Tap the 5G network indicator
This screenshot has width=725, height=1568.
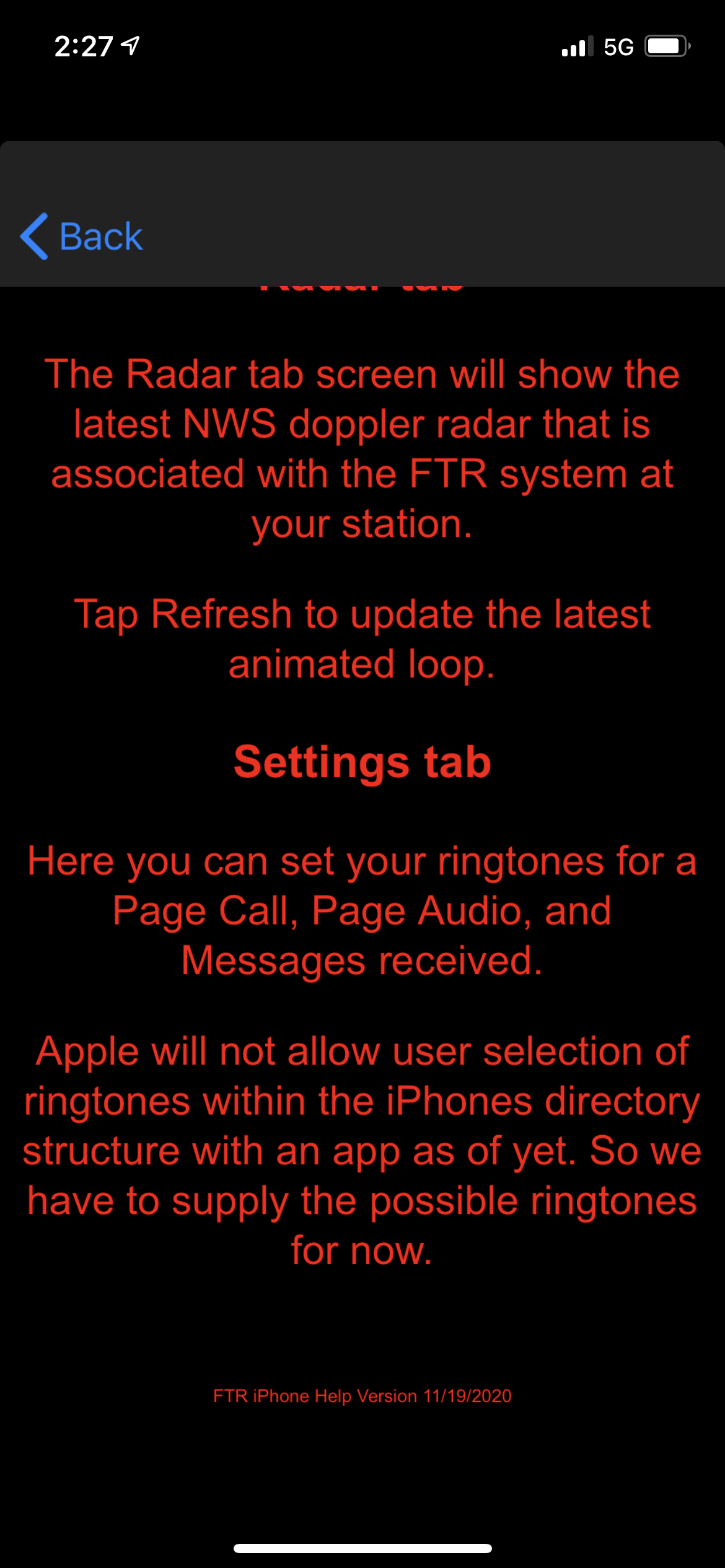pos(618,45)
